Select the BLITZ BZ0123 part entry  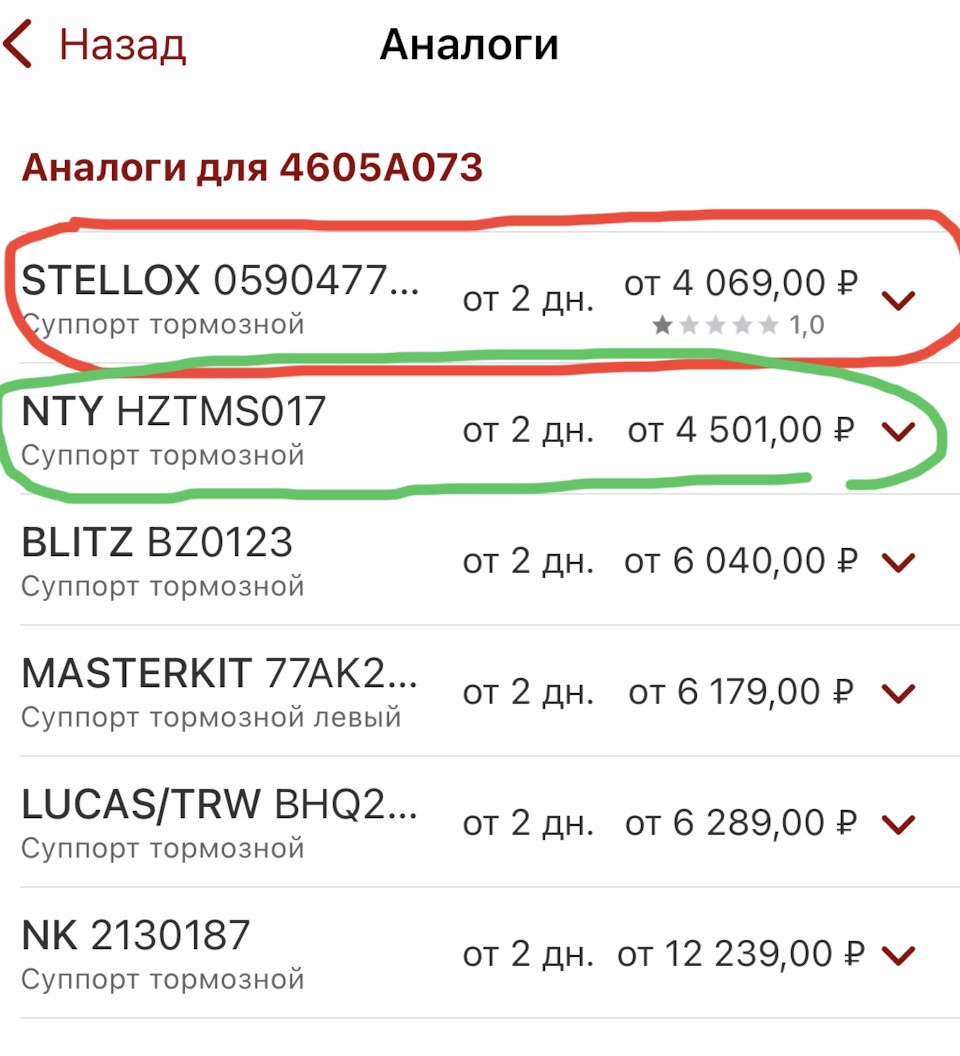coord(156,542)
